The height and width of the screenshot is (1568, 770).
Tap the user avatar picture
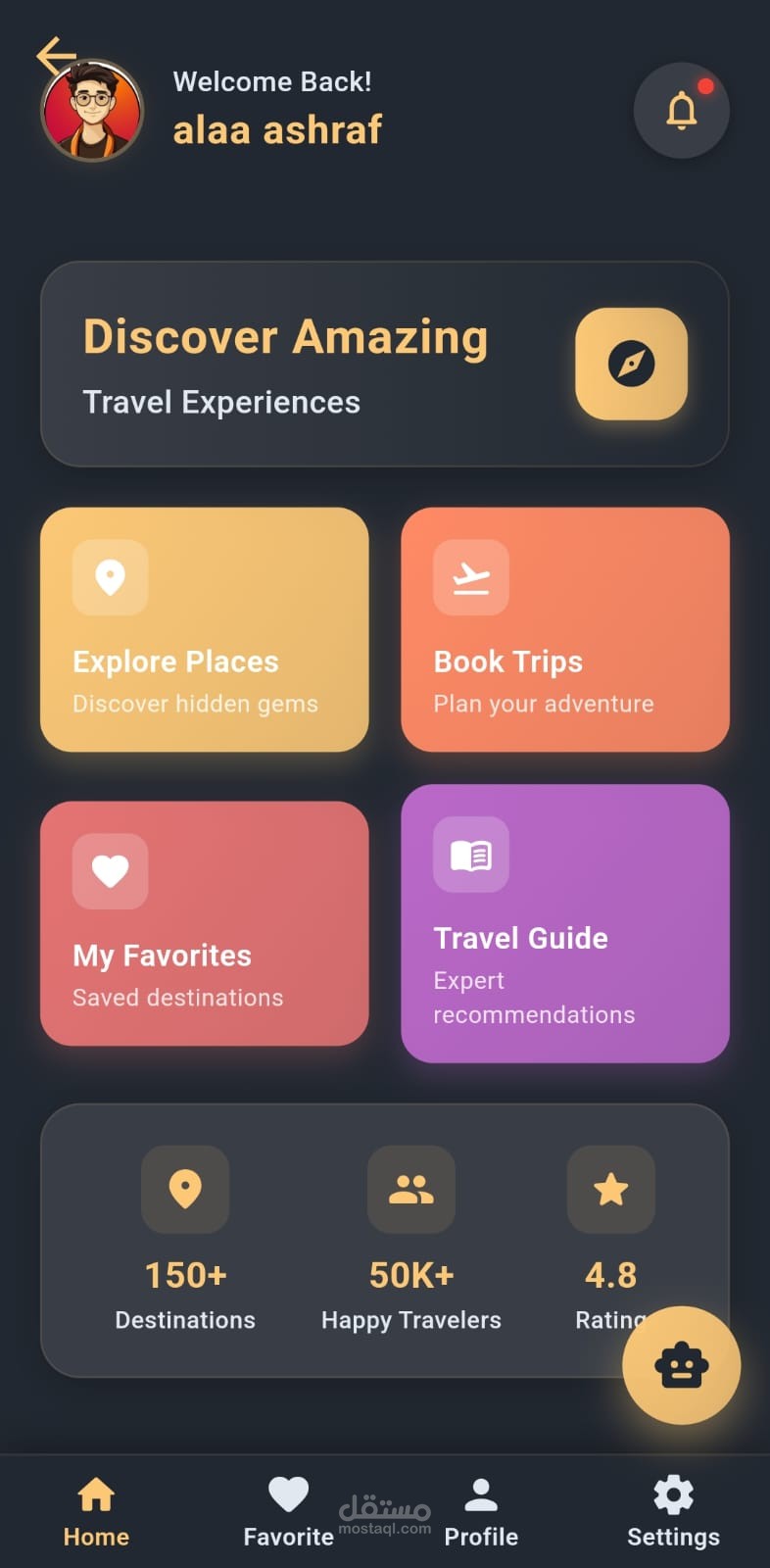[x=93, y=111]
